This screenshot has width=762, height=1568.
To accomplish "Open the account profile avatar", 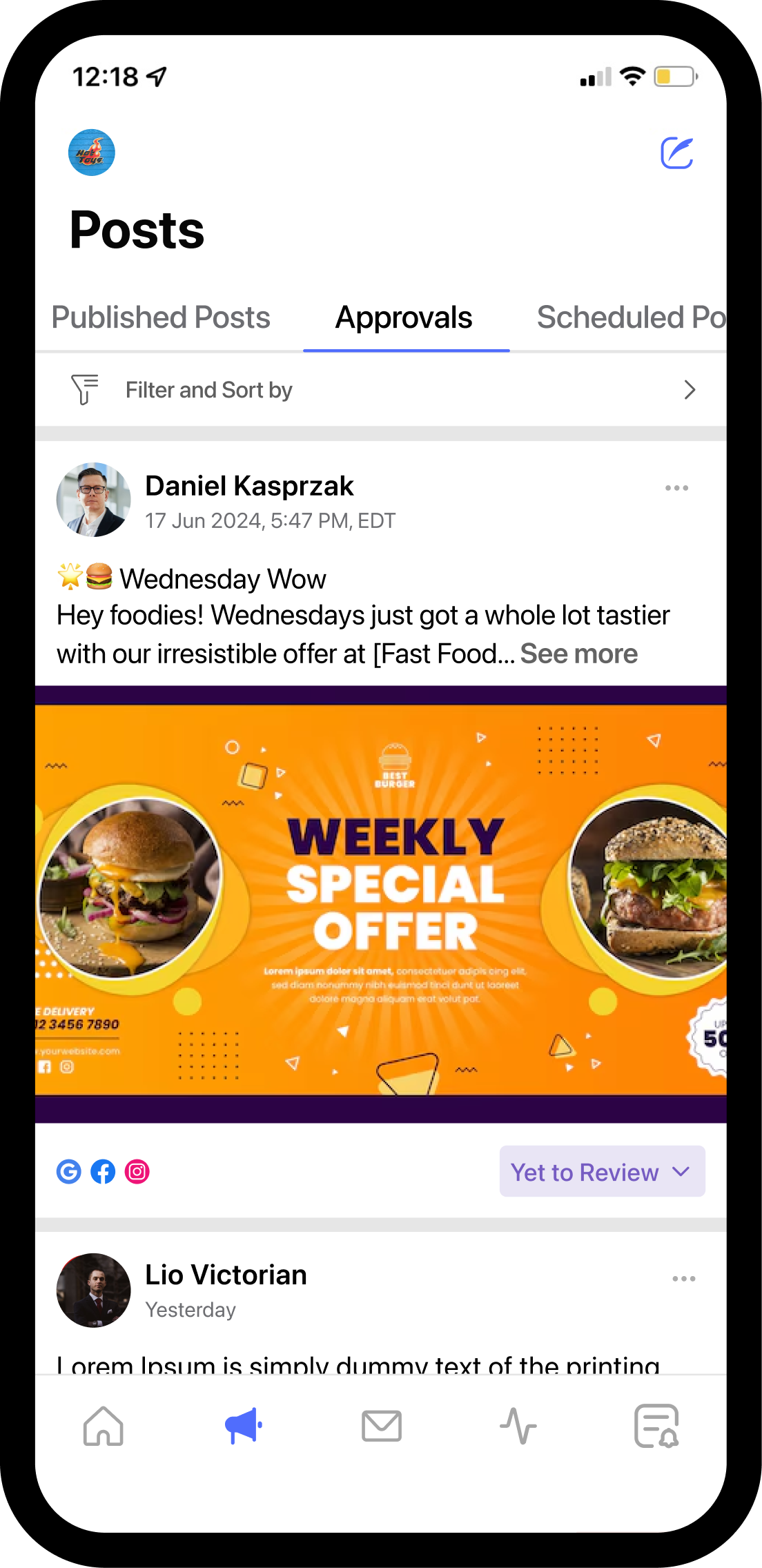I will 92,153.
